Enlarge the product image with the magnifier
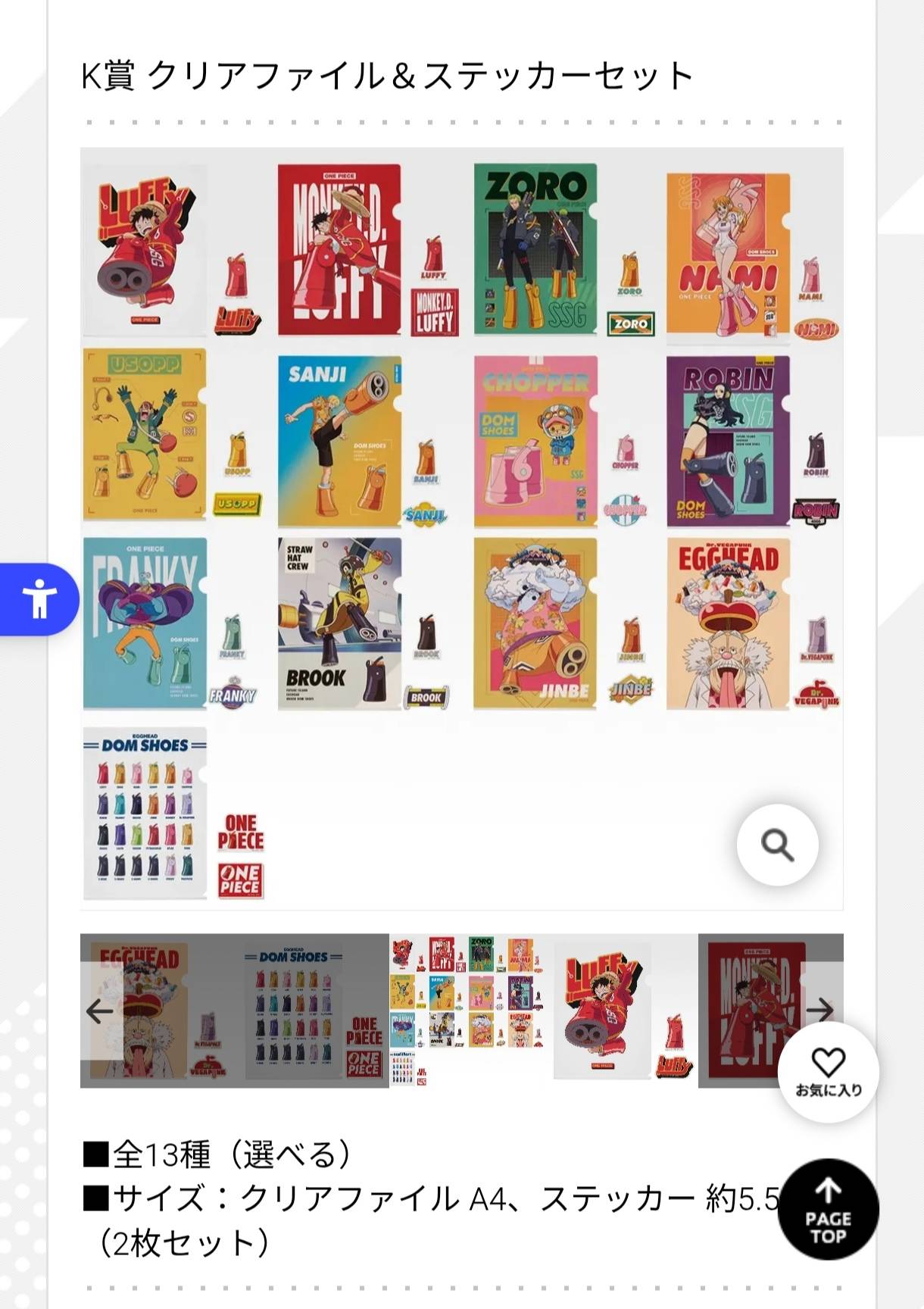924x1309 pixels. pyautogui.click(x=777, y=845)
